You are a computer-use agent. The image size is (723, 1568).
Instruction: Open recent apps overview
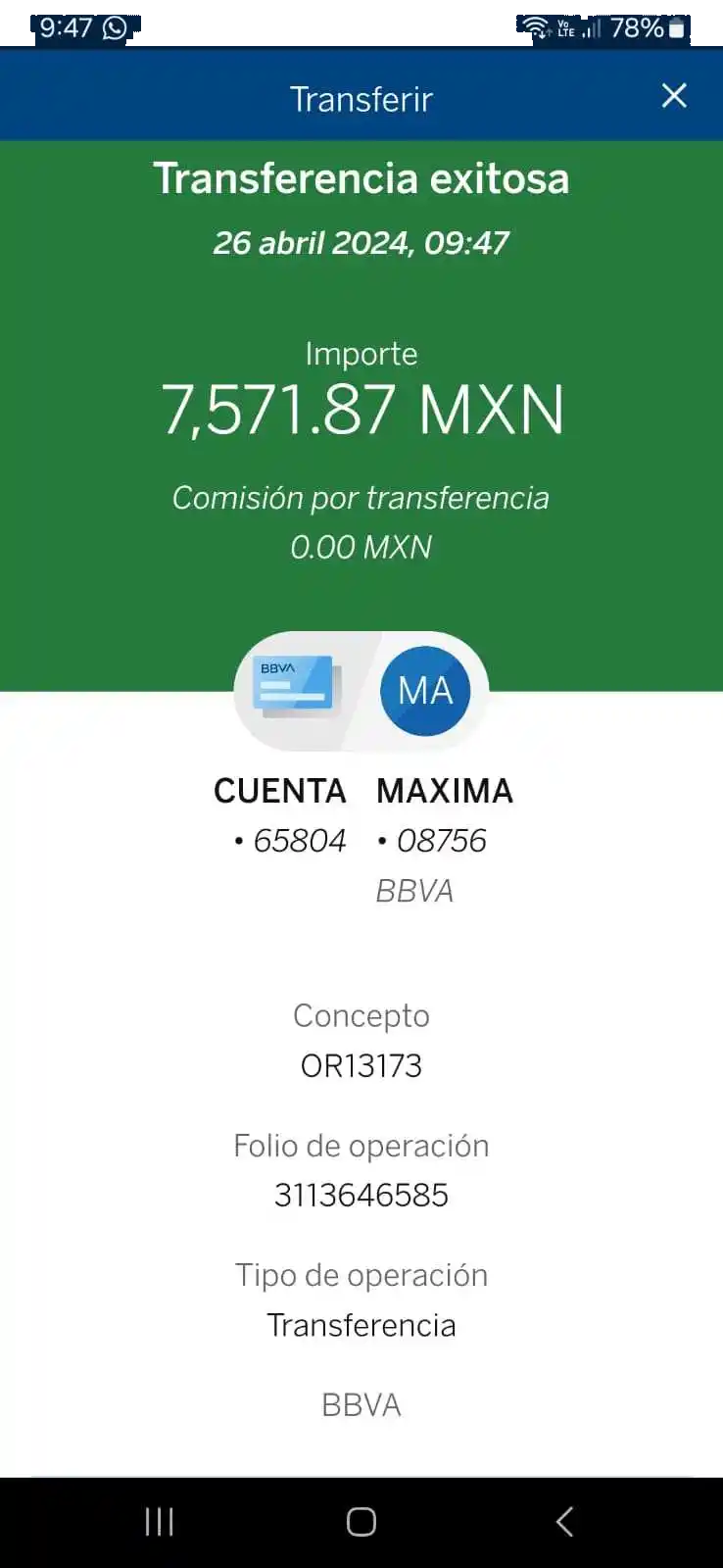159,1521
